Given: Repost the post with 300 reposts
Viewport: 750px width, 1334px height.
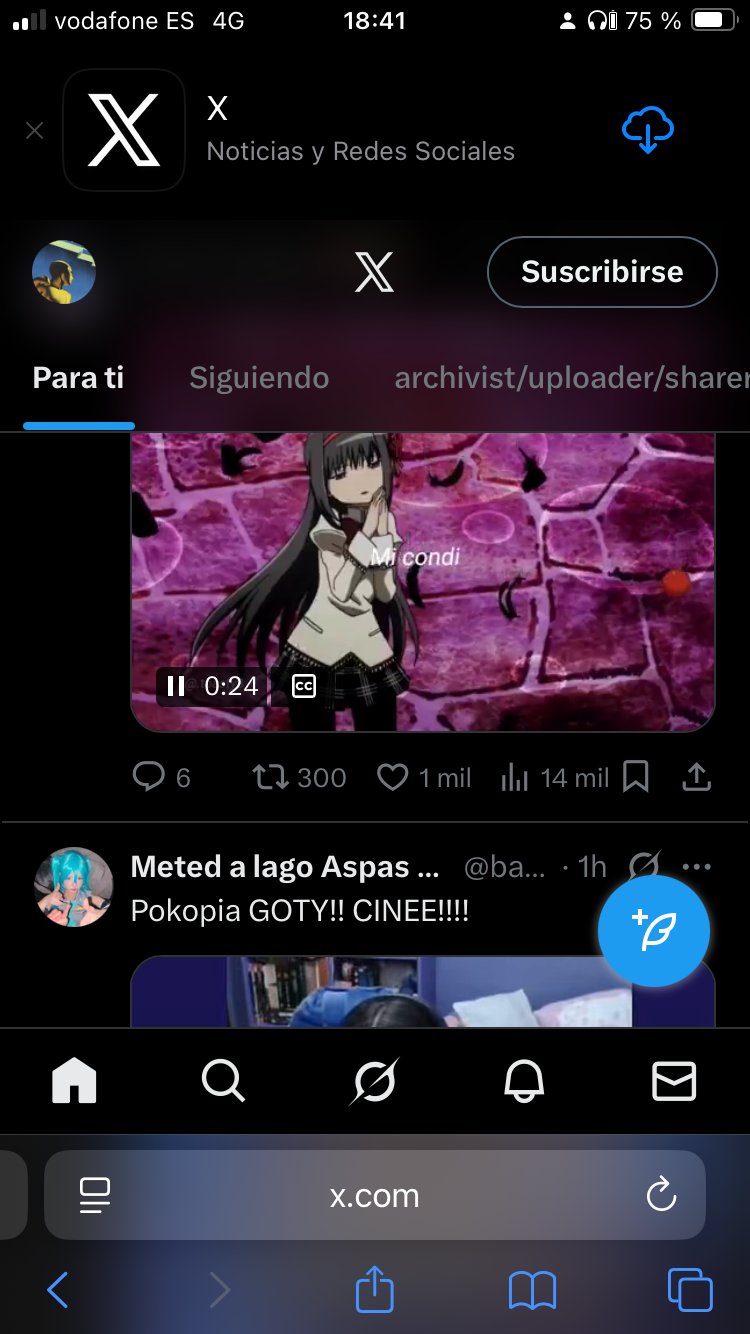Looking at the screenshot, I should [271, 777].
